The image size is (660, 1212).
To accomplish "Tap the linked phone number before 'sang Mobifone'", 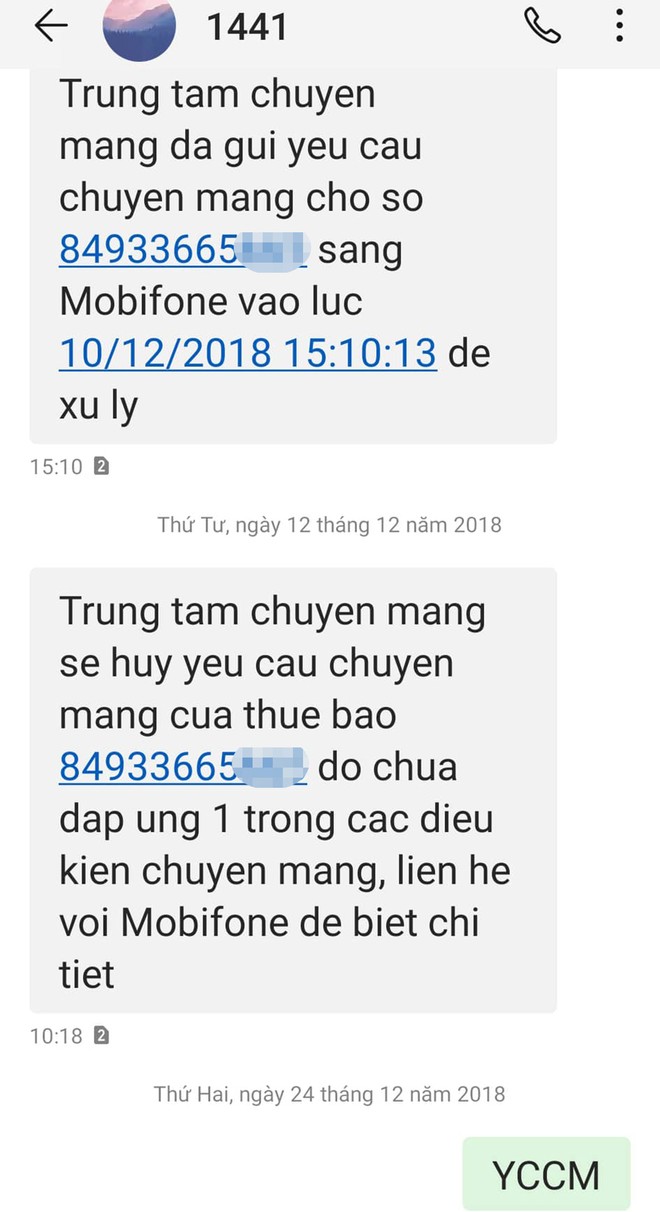I will 182,249.
